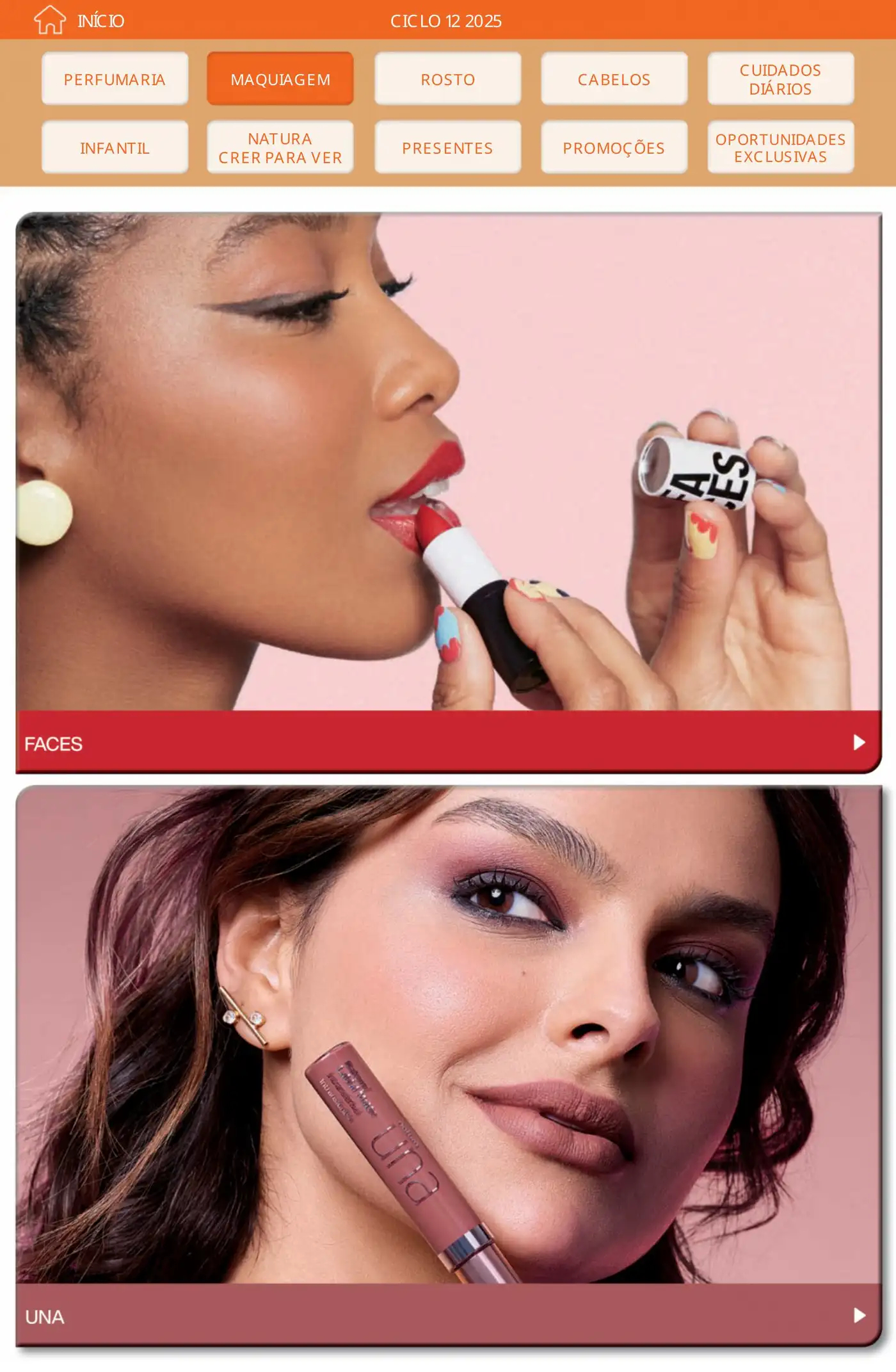896x1372 pixels.
Task: Open Cuidados Diários category
Action: click(x=780, y=79)
